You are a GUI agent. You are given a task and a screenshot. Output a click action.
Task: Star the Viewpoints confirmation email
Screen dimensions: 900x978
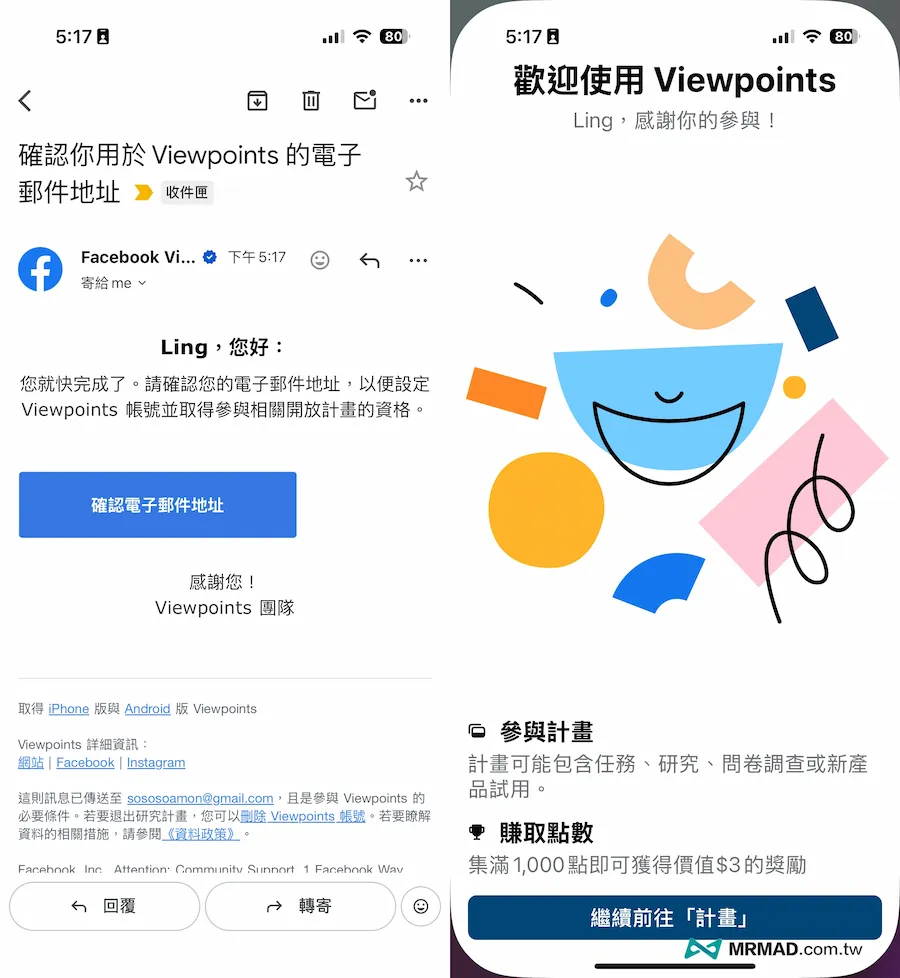coord(416,181)
